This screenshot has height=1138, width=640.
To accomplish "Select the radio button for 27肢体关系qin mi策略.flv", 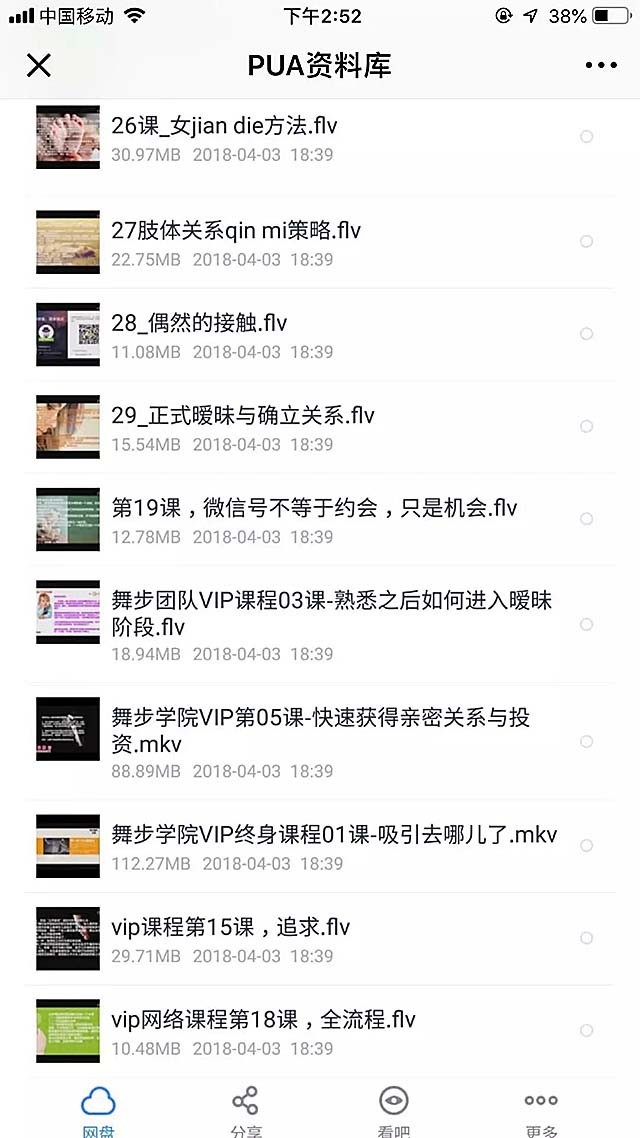I will (586, 241).
